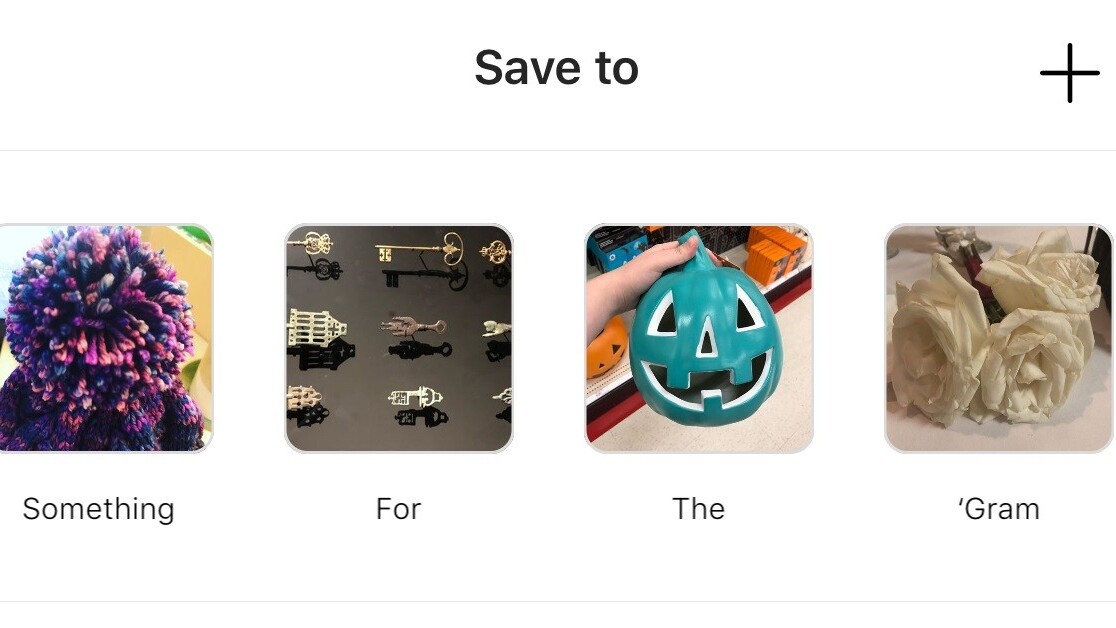Choose The collection with teal pumpkin
Image resolution: width=1116 pixels, height=628 pixels.
pyautogui.click(x=699, y=338)
